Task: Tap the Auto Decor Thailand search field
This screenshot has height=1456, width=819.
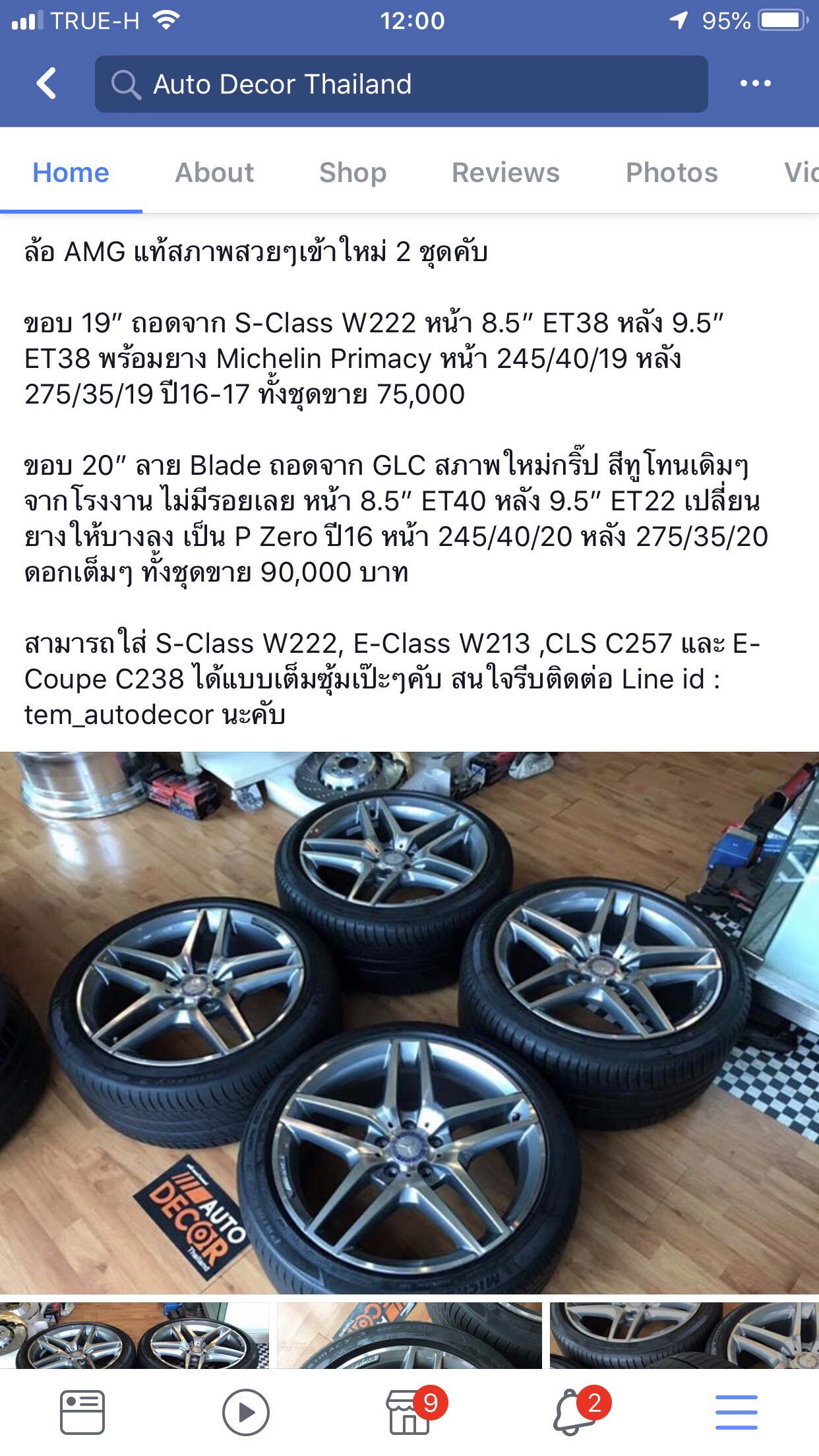Action: (x=401, y=84)
